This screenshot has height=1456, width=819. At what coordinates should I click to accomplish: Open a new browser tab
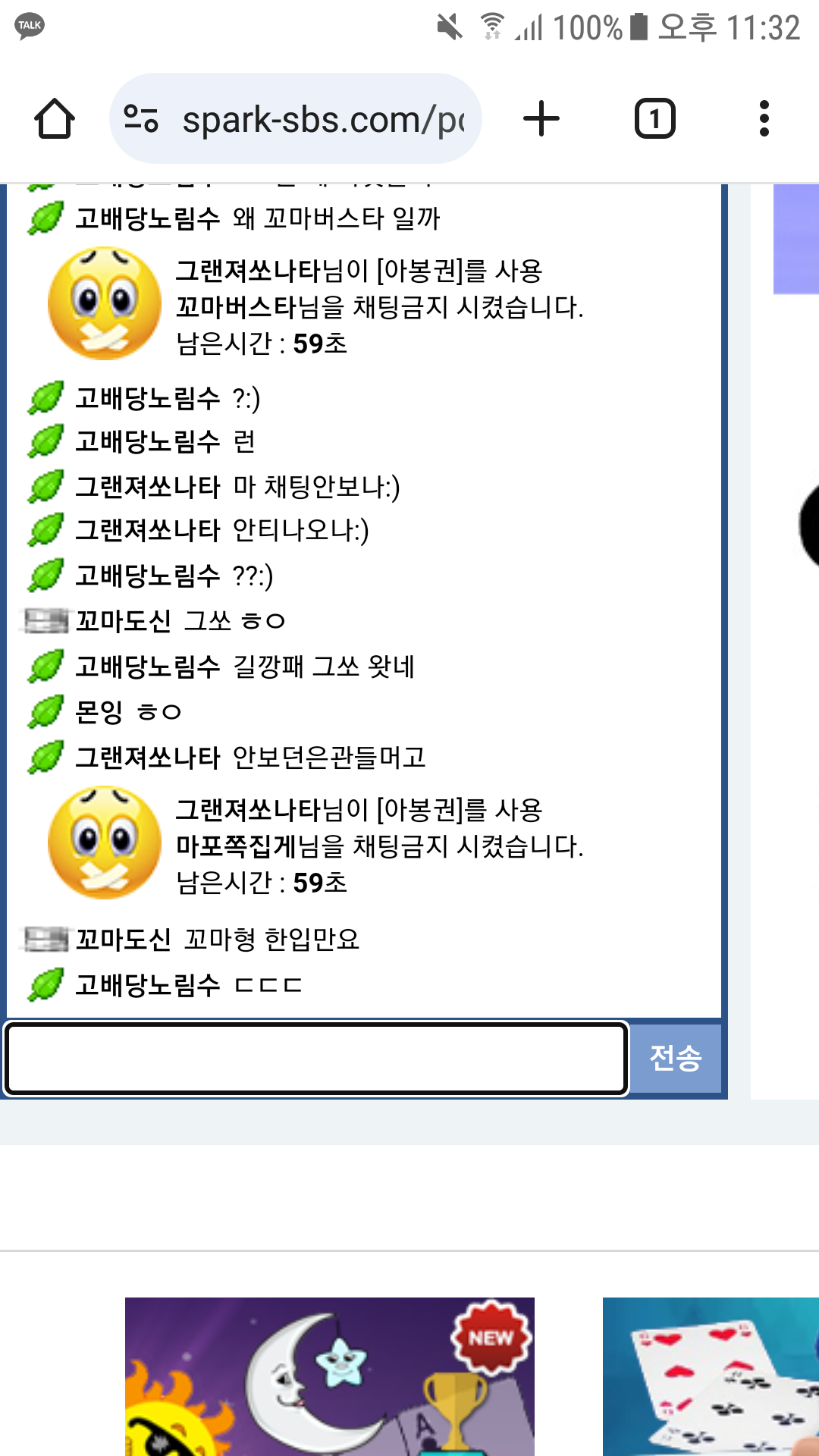point(541,119)
